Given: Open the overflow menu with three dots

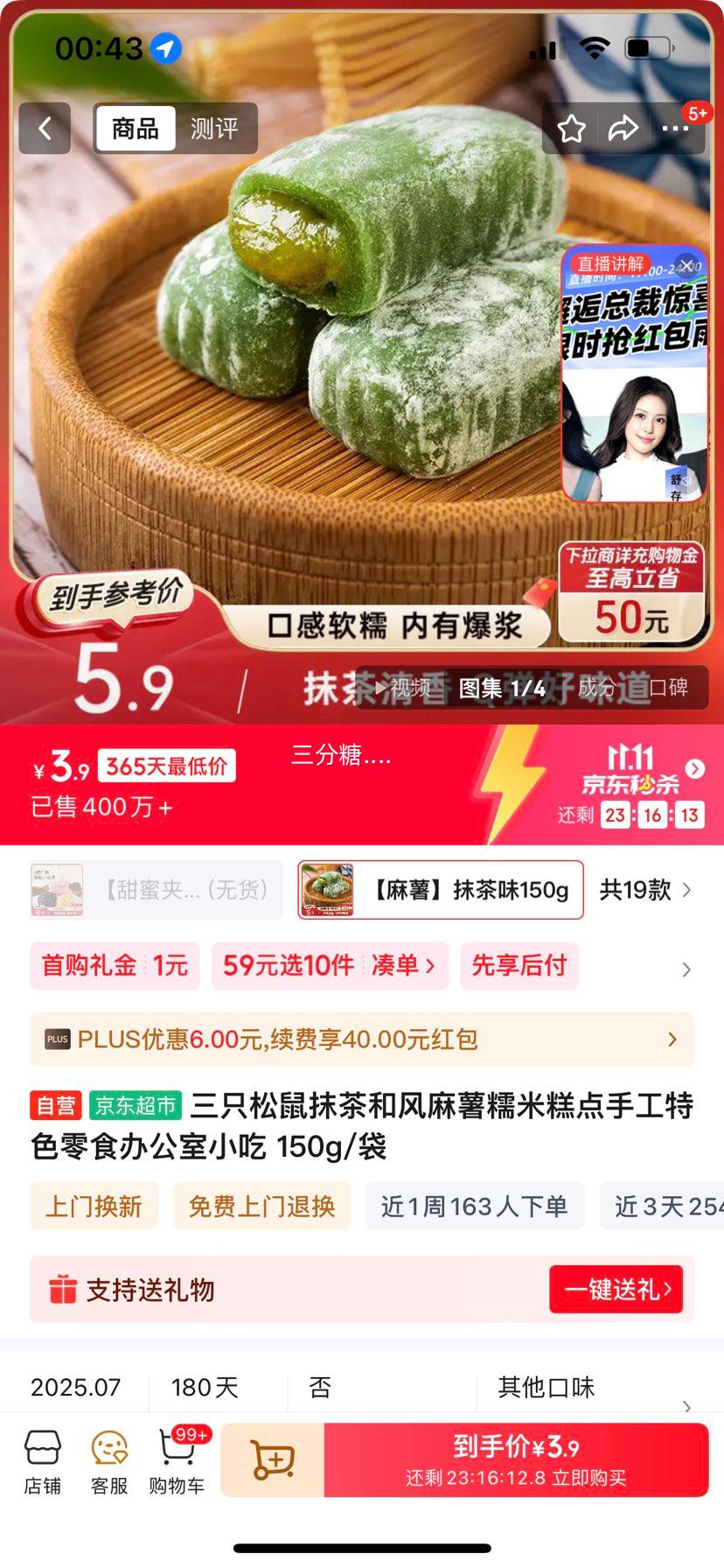Looking at the screenshot, I should (675, 129).
